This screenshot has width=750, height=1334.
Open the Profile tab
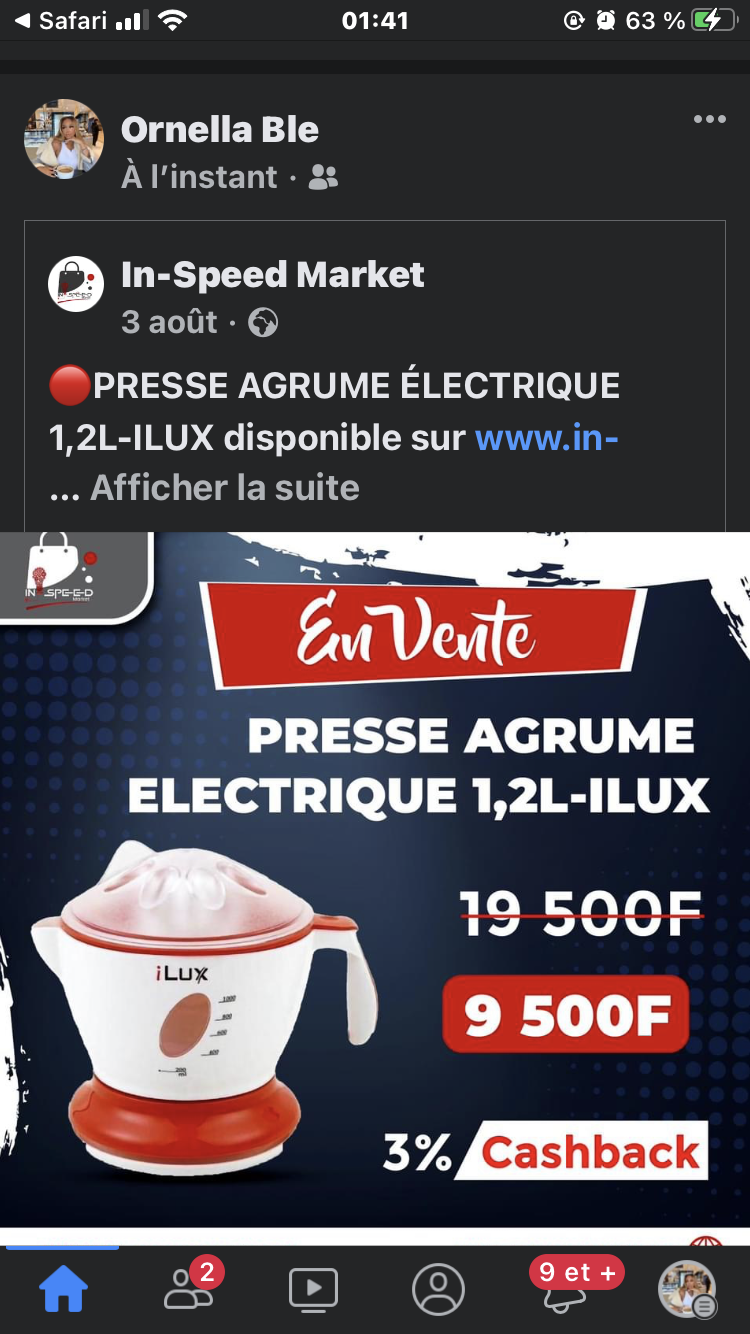point(438,1289)
